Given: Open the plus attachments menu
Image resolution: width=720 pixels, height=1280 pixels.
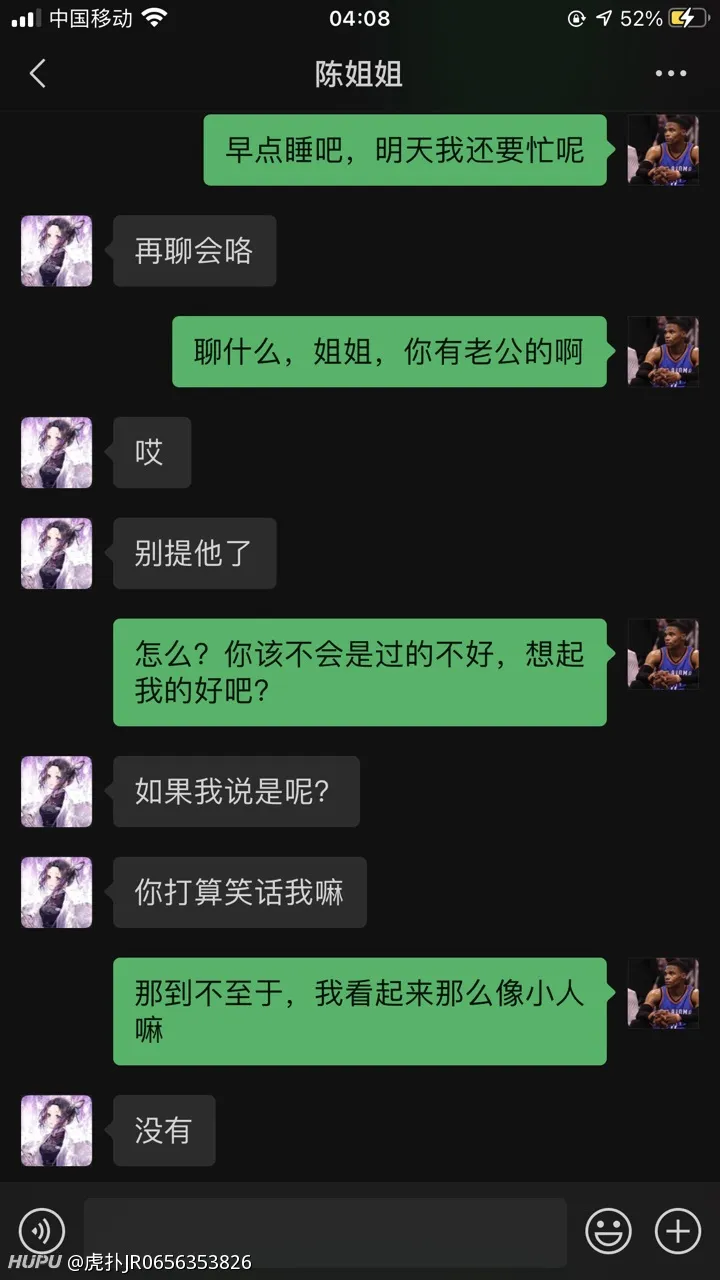Looking at the screenshot, I should 677,1231.
